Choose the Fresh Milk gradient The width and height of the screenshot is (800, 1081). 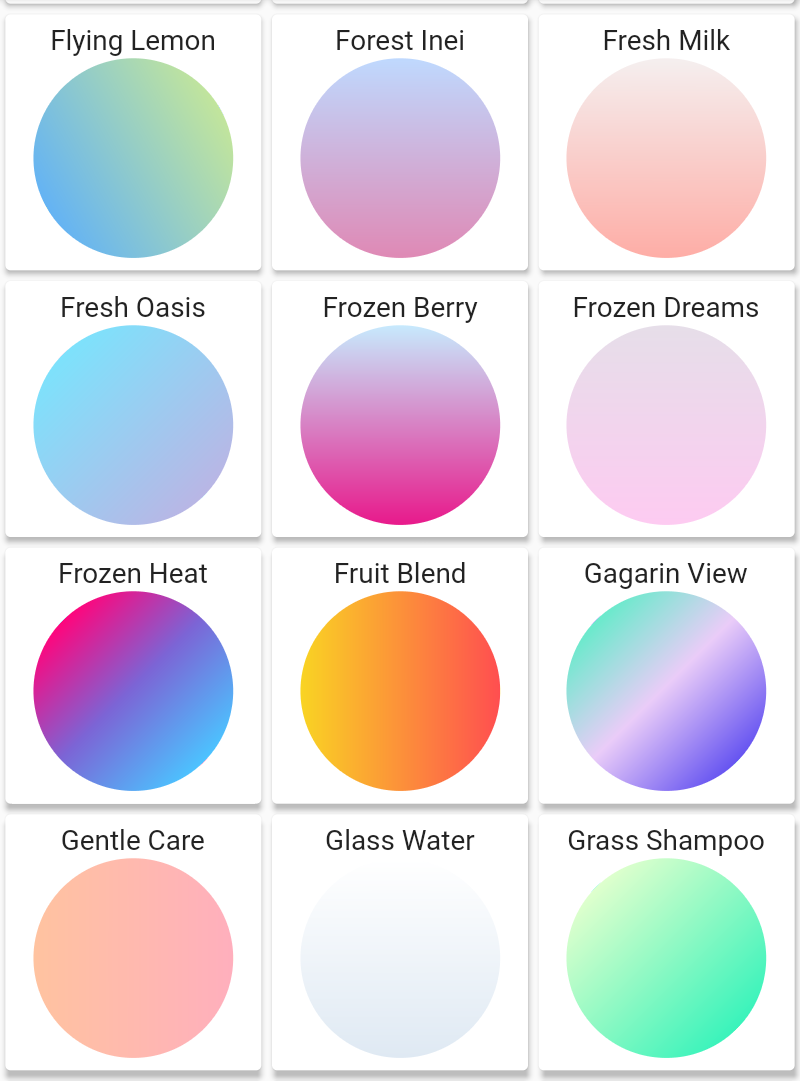pyautogui.click(x=666, y=157)
